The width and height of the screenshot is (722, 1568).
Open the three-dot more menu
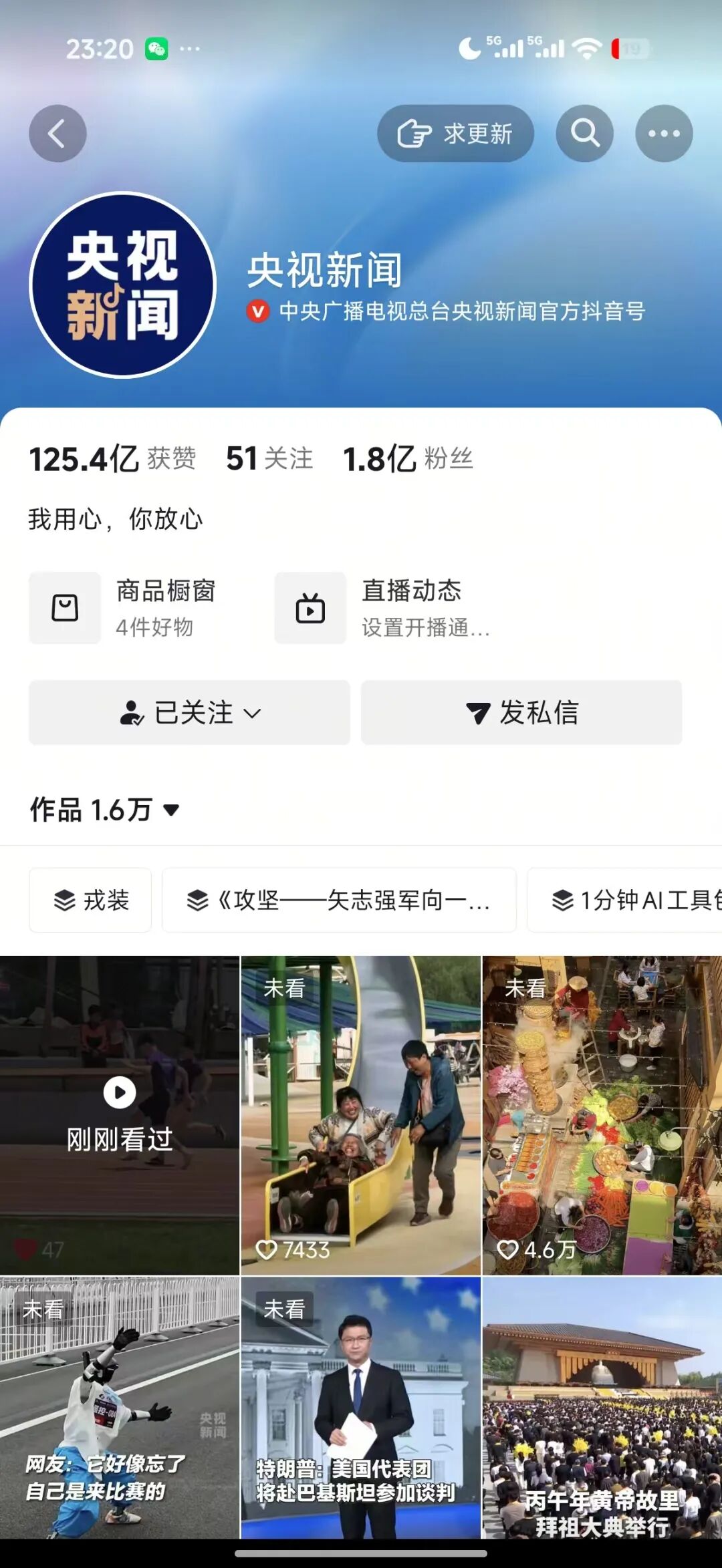663,134
